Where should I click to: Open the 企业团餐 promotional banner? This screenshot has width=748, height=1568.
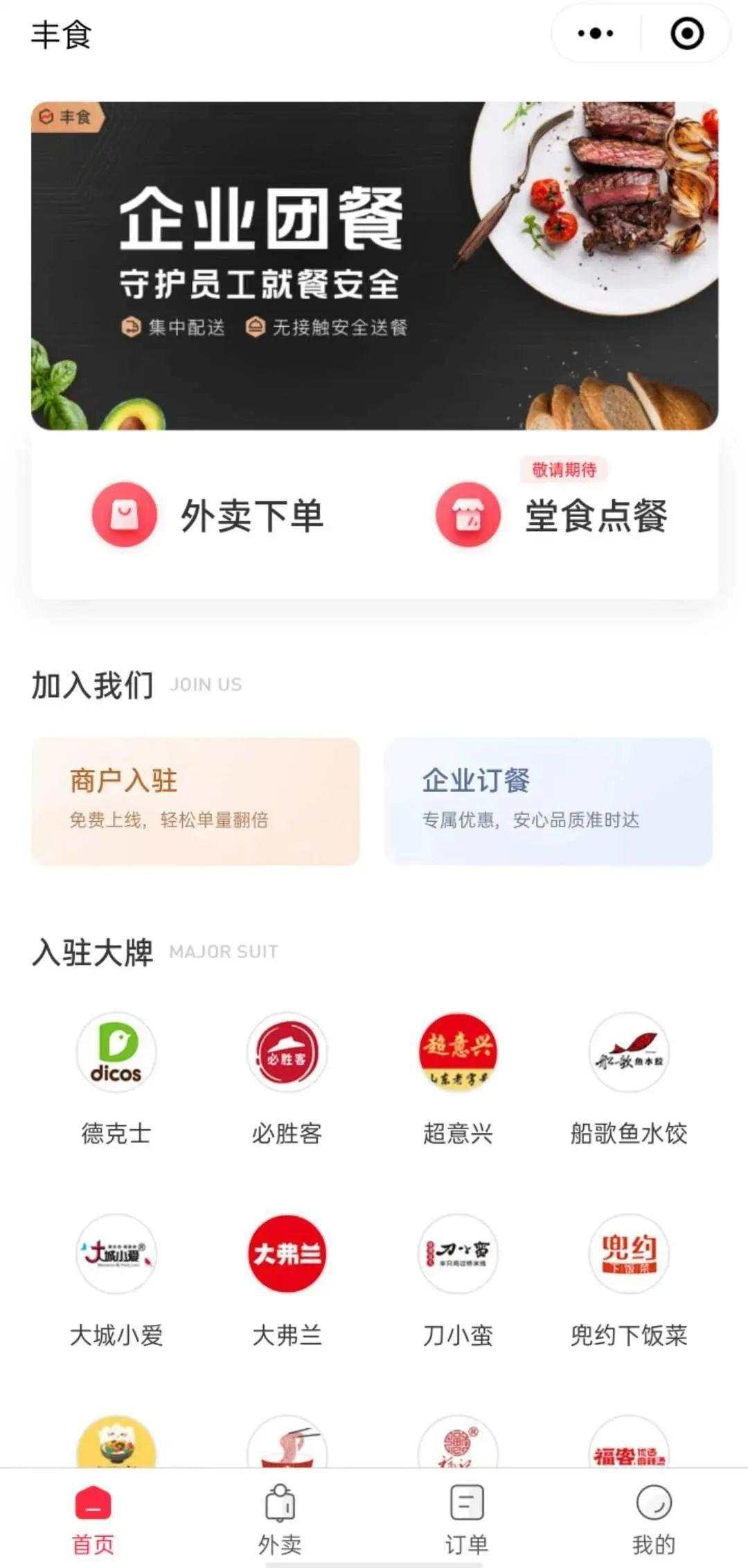pos(374,263)
